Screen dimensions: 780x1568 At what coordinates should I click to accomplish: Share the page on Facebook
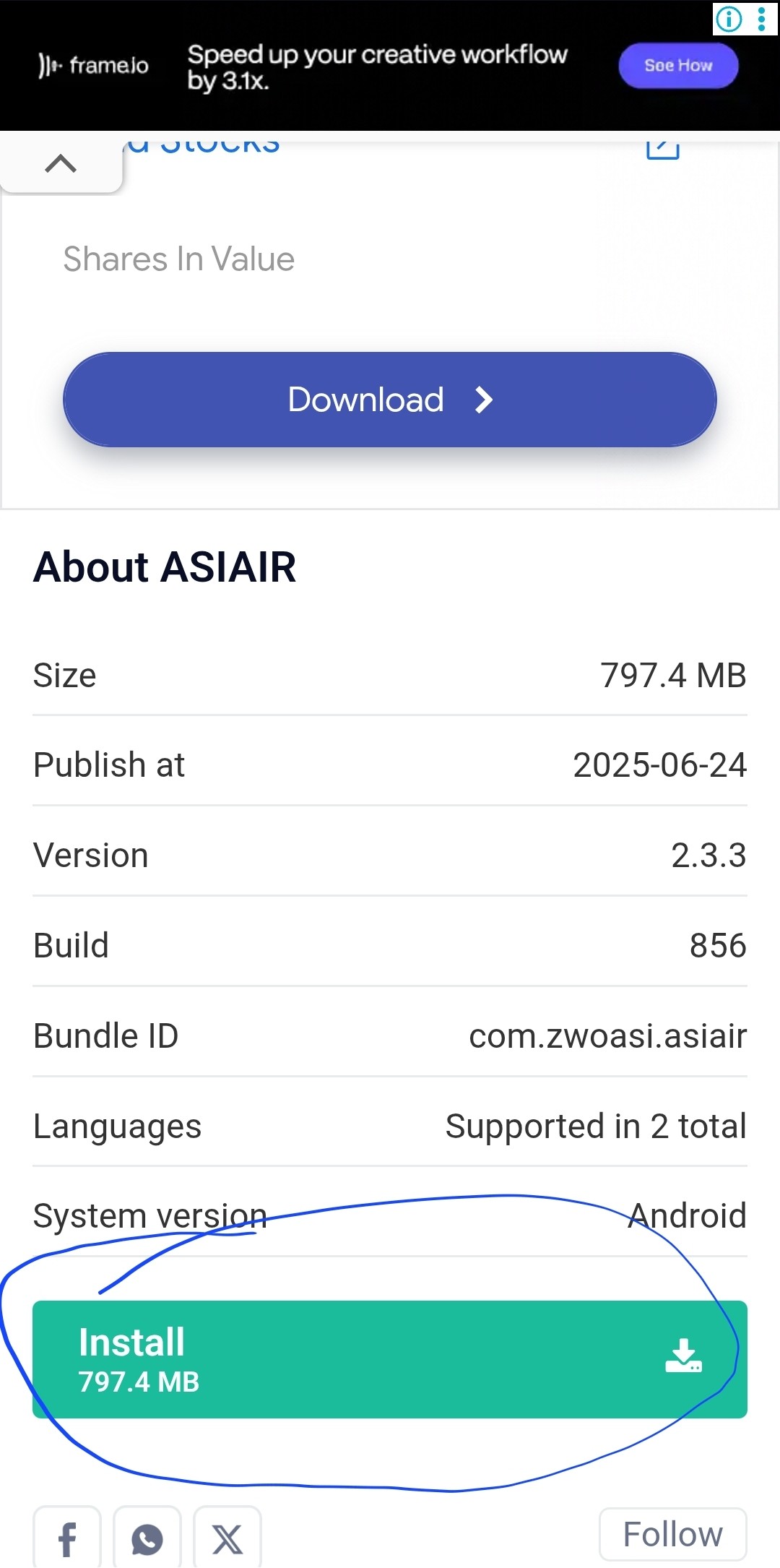(67, 1538)
